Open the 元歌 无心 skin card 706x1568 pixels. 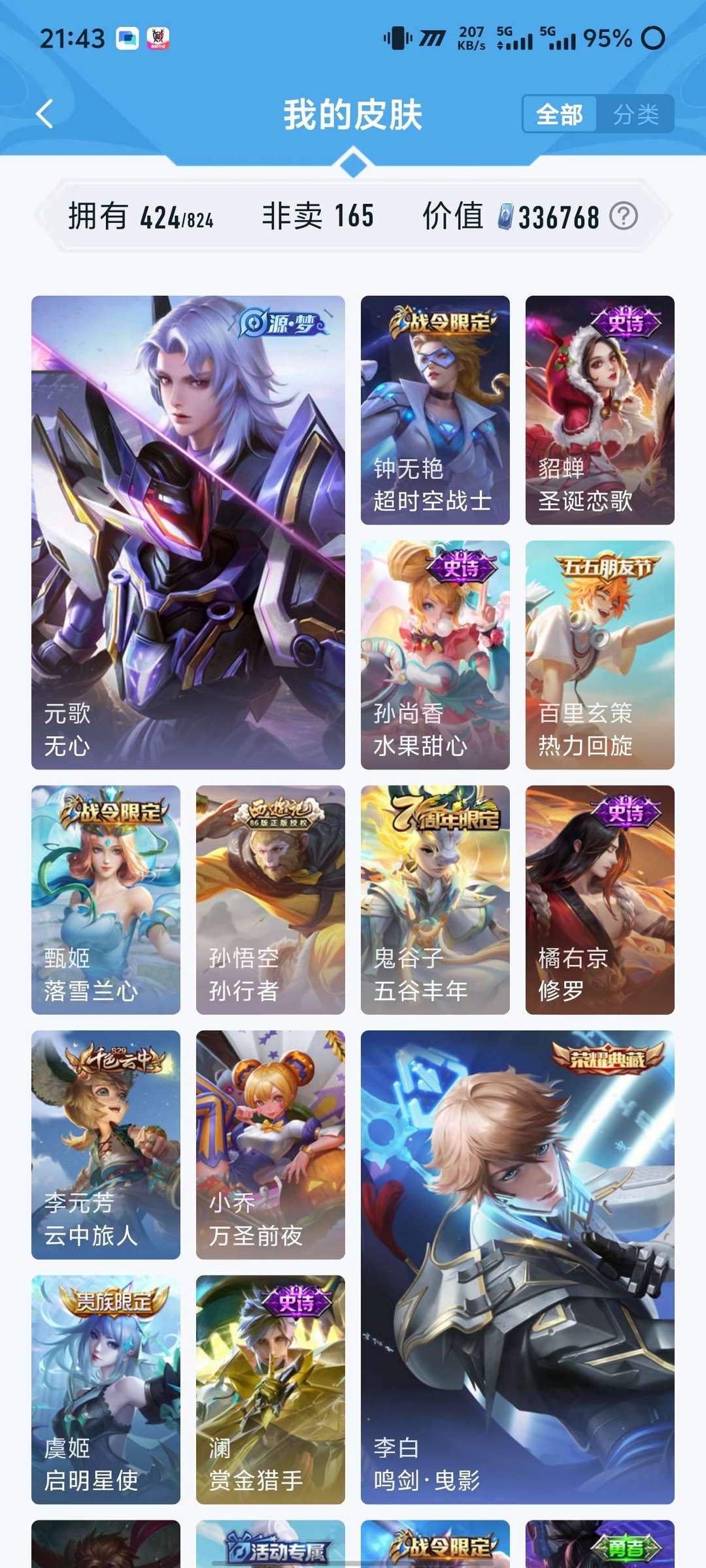click(188, 532)
